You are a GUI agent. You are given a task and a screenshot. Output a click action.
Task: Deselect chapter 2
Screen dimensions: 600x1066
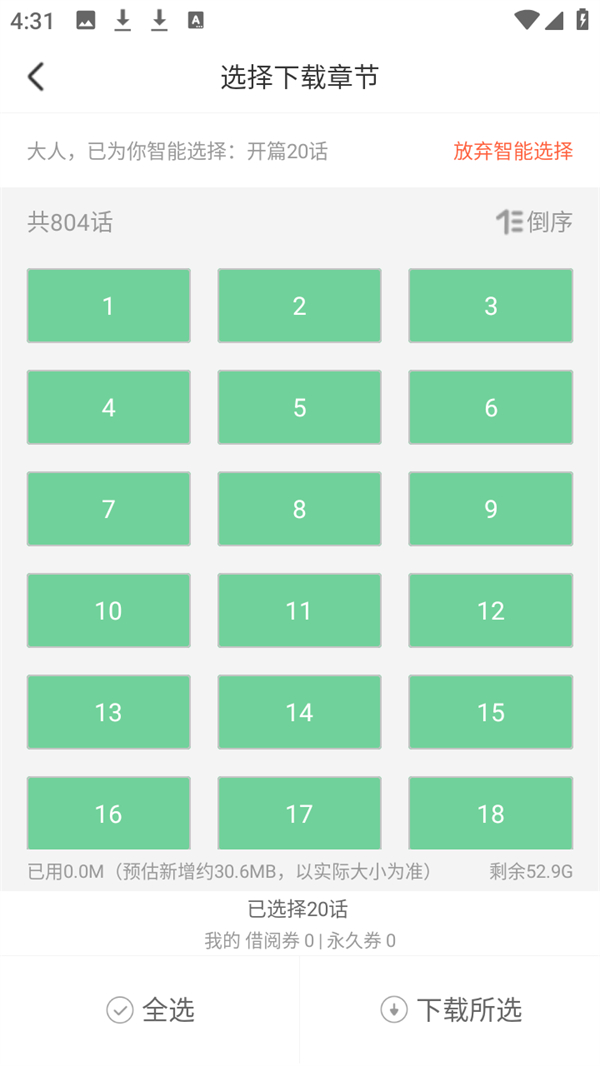tap(299, 306)
